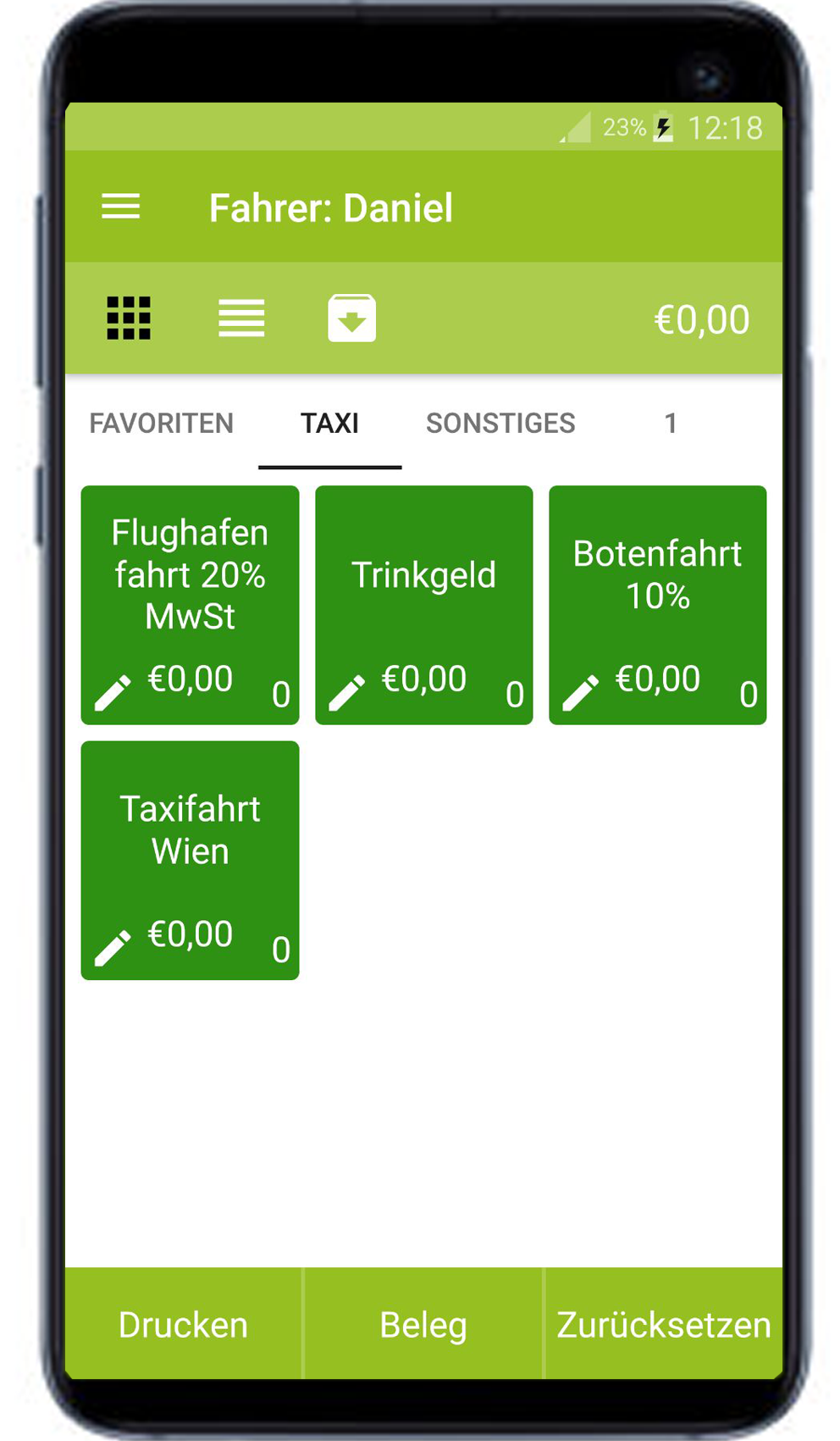
Task: Open the hamburger navigation menu
Action: (120, 207)
